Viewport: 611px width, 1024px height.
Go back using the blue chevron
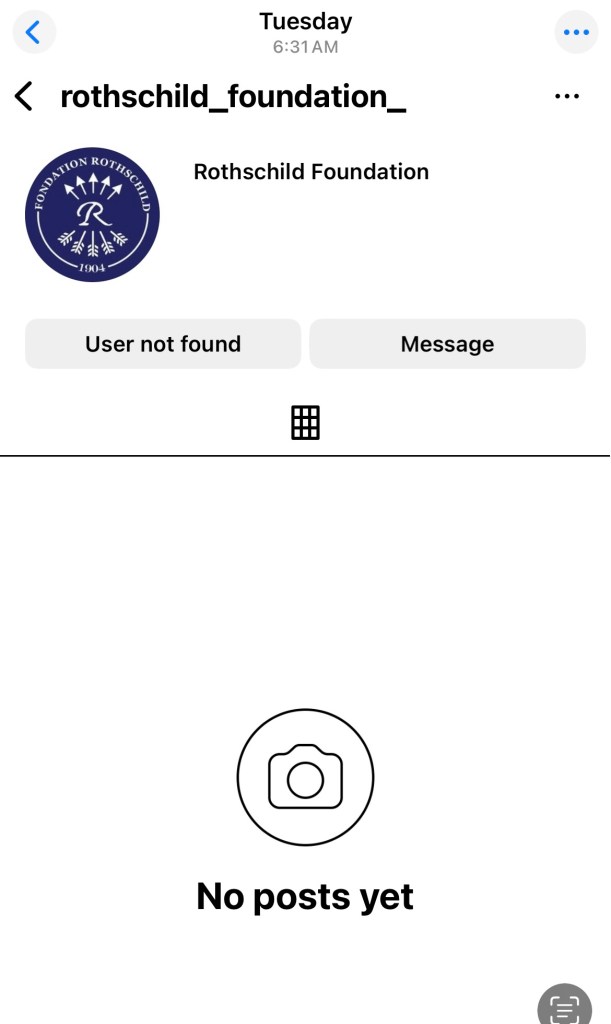tap(33, 32)
